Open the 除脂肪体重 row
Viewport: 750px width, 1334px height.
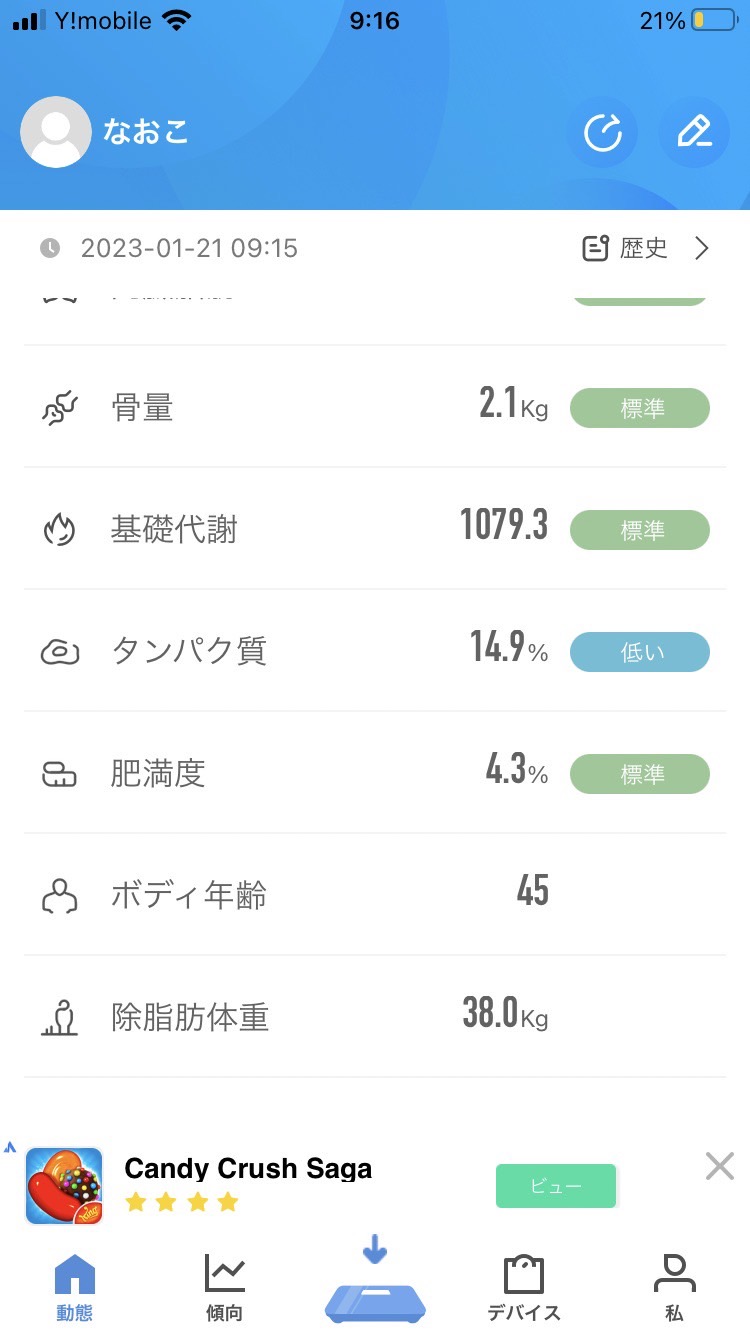pyautogui.click(x=375, y=1017)
